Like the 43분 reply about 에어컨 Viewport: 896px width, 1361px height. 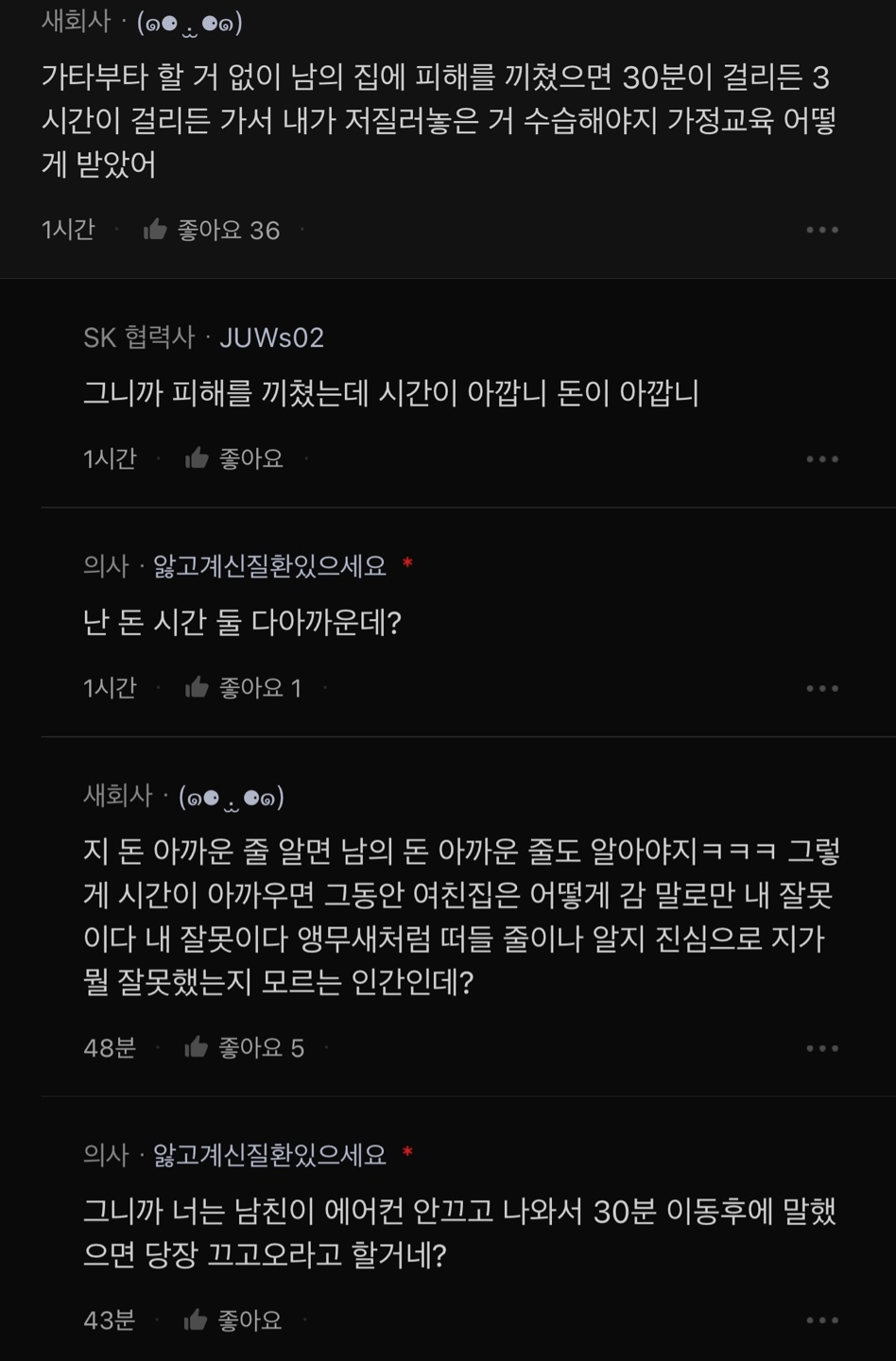[x=197, y=1319]
